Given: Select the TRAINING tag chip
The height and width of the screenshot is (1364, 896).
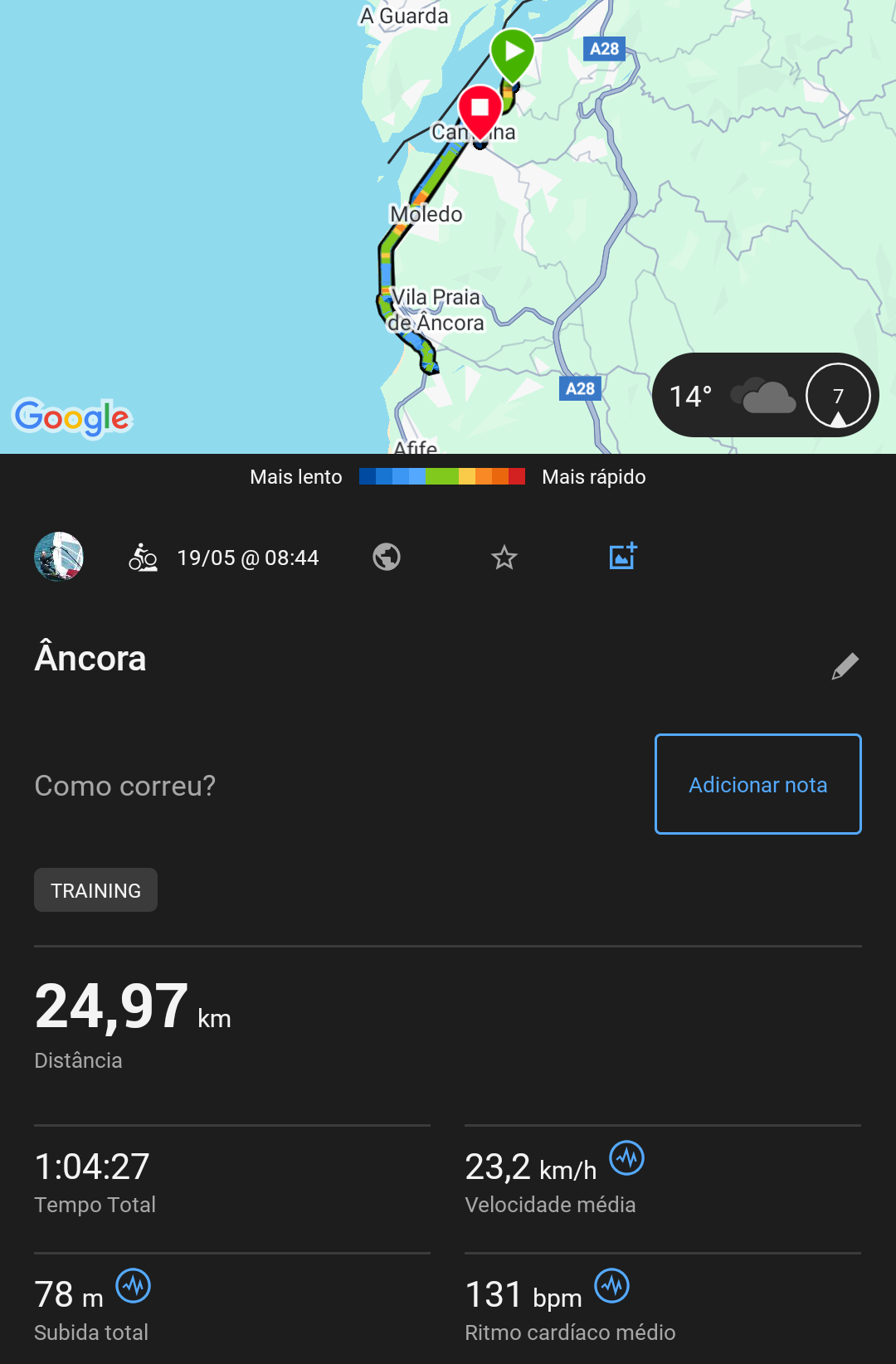Looking at the screenshot, I should tap(95, 890).
